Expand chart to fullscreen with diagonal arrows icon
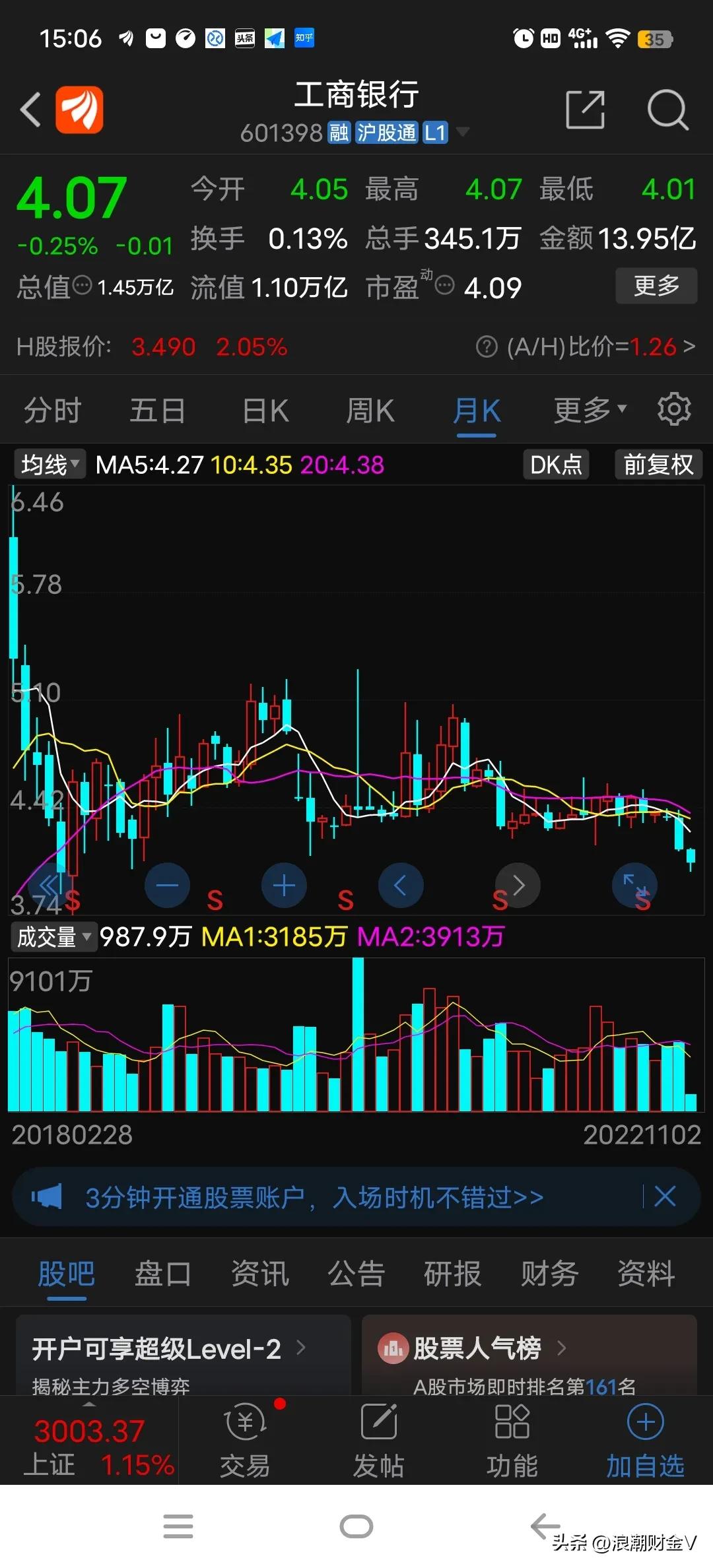Screen dimensions: 713x1568 [x=634, y=885]
